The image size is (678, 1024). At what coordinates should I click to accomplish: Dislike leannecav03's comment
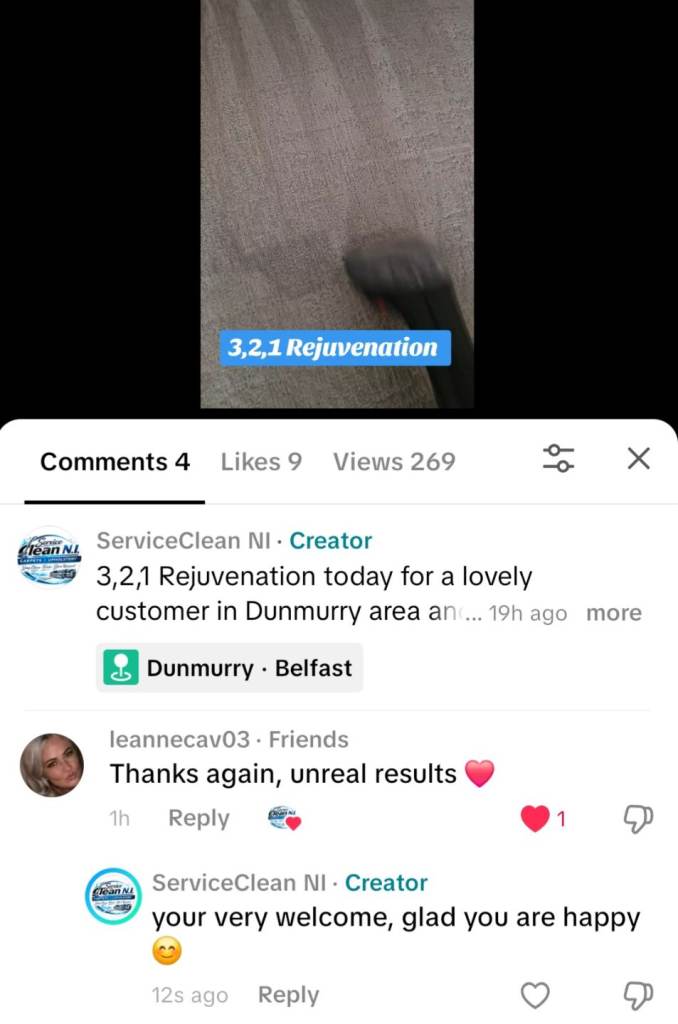pos(637,819)
